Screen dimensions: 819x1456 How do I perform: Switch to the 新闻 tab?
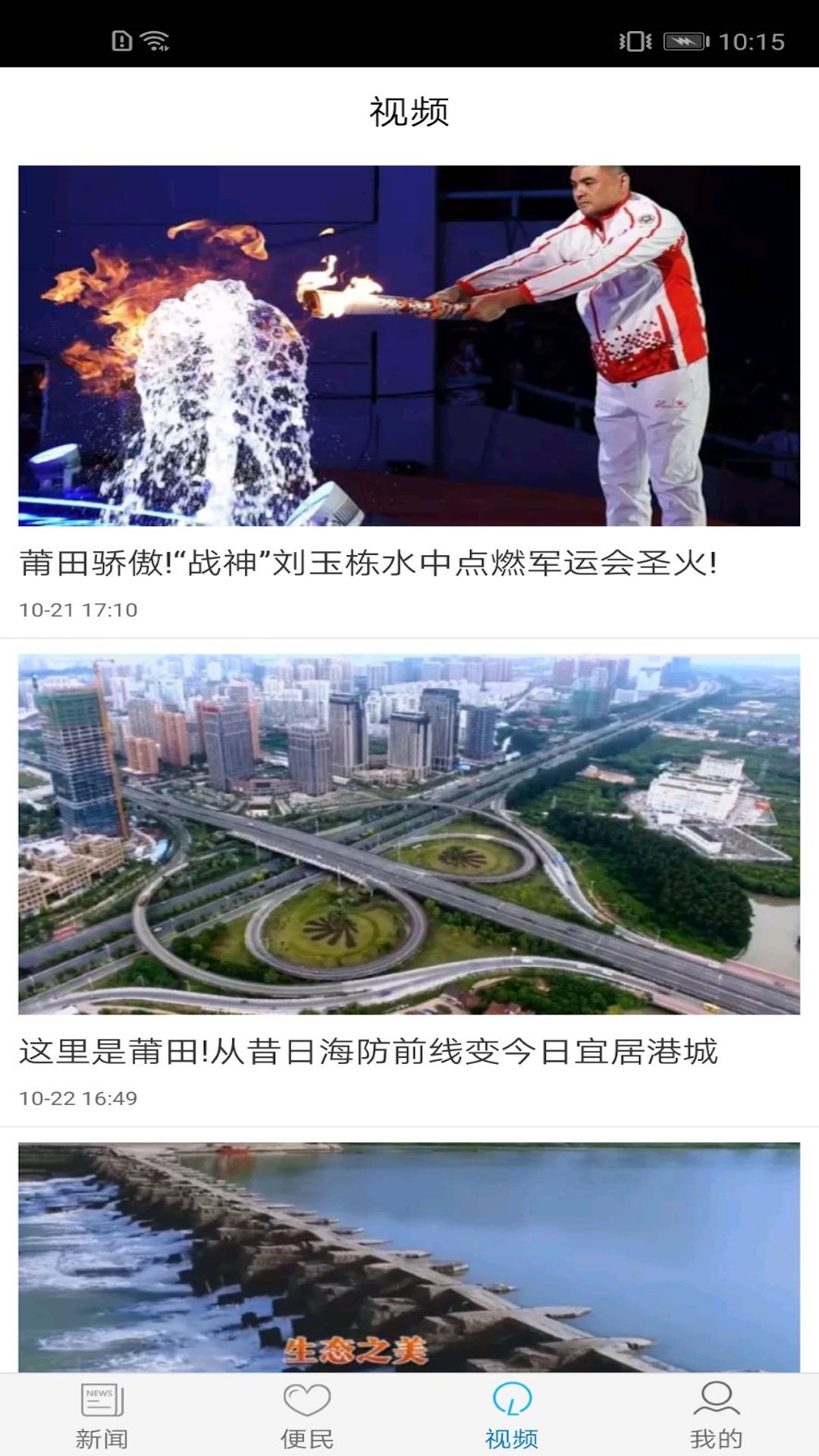click(x=102, y=1415)
